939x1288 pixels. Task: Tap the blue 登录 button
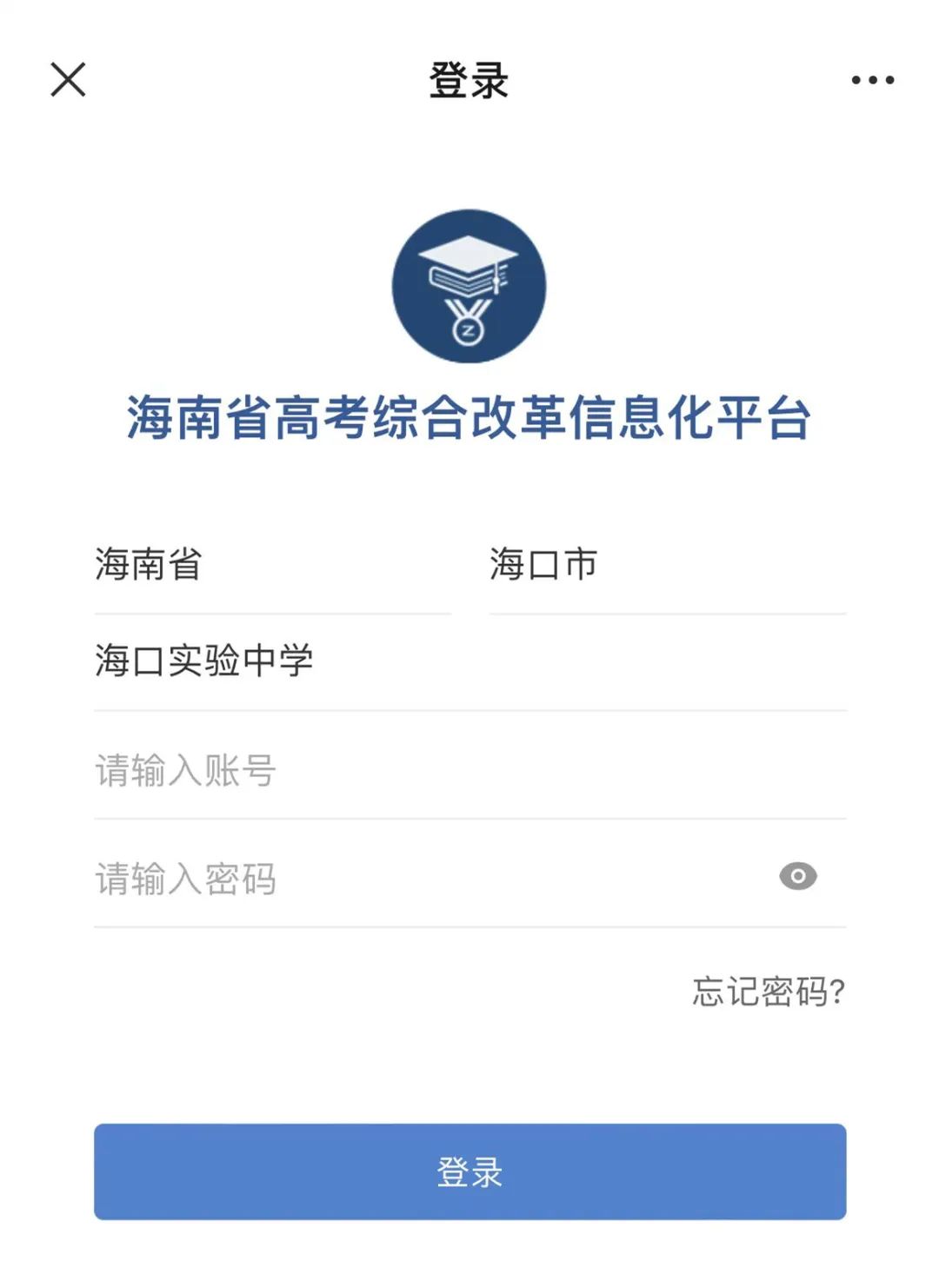point(469,1172)
